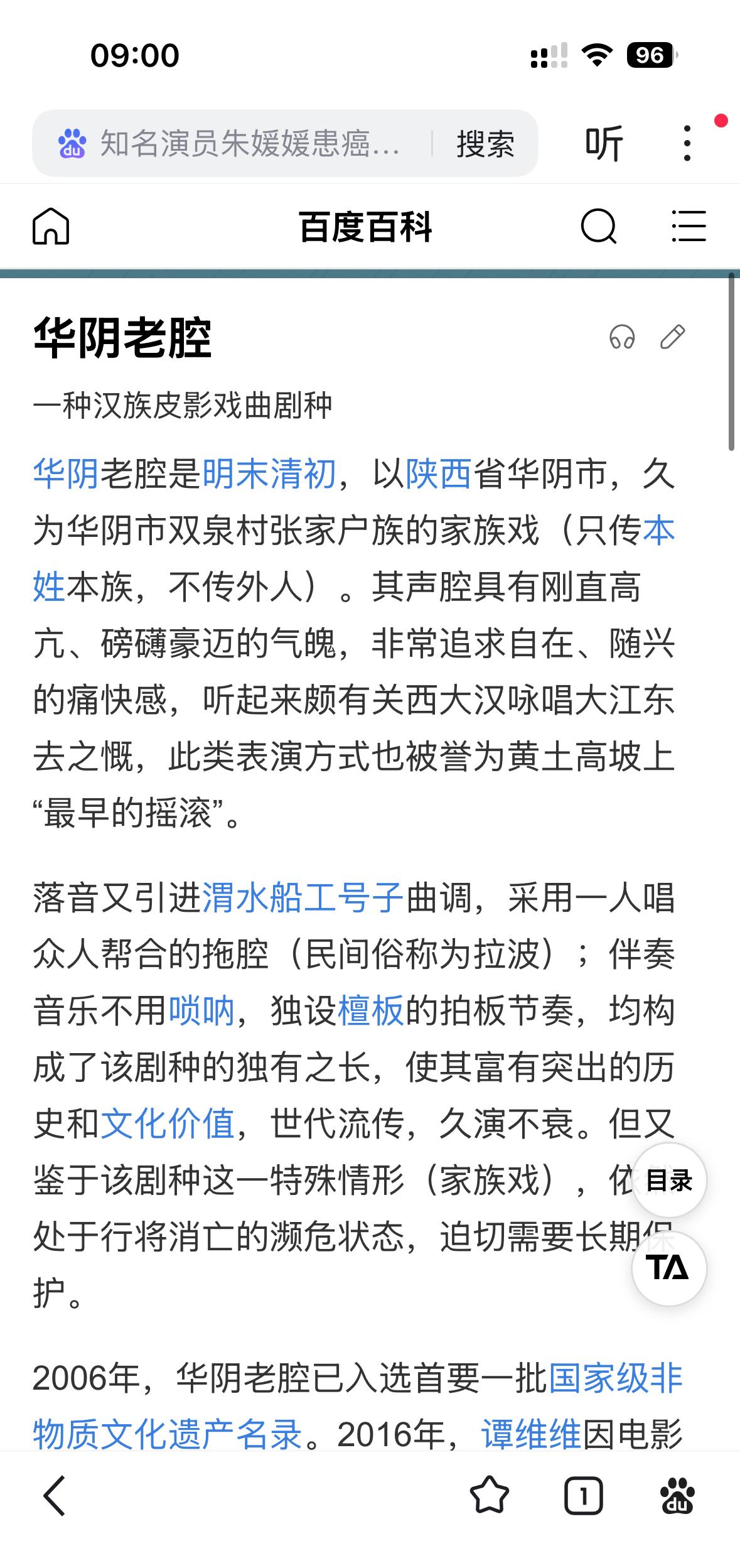Bookmark this page with the star
The height and width of the screenshot is (1568, 740).
(x=490, y=1496)
